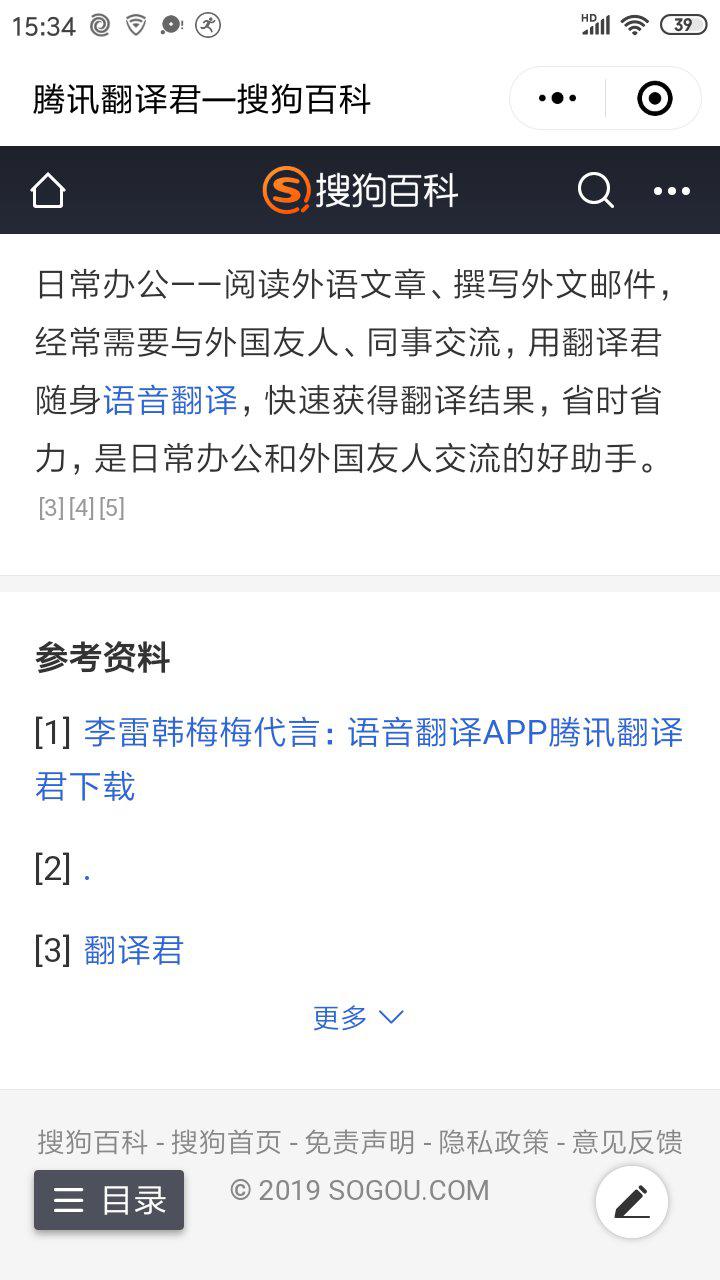Viewport: 720px width, 1280px height.
Task: Open search with the magnifier icon
Action: point(595,190)
